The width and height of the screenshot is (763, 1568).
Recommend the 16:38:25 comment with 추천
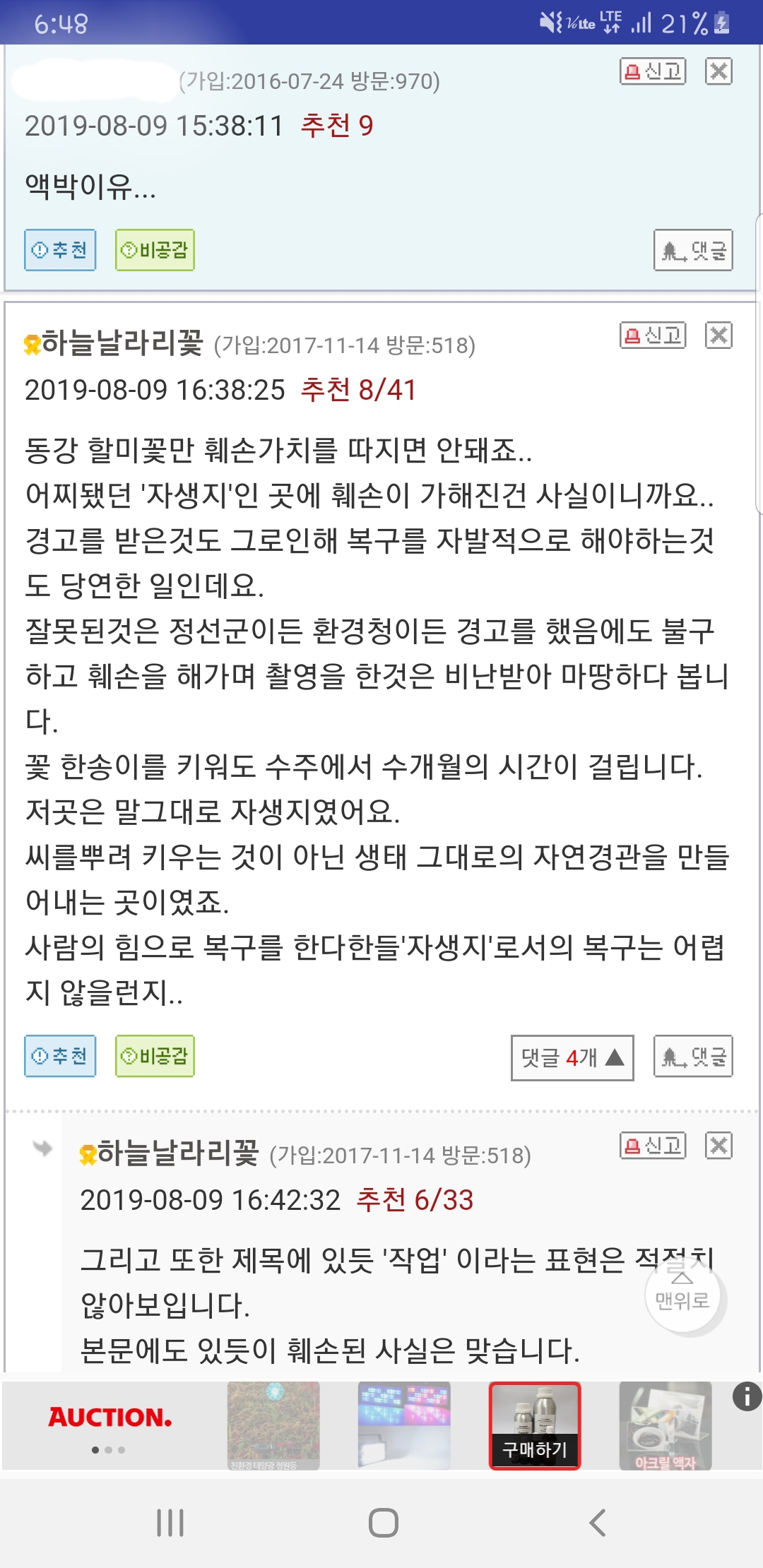pos(60,1057)
